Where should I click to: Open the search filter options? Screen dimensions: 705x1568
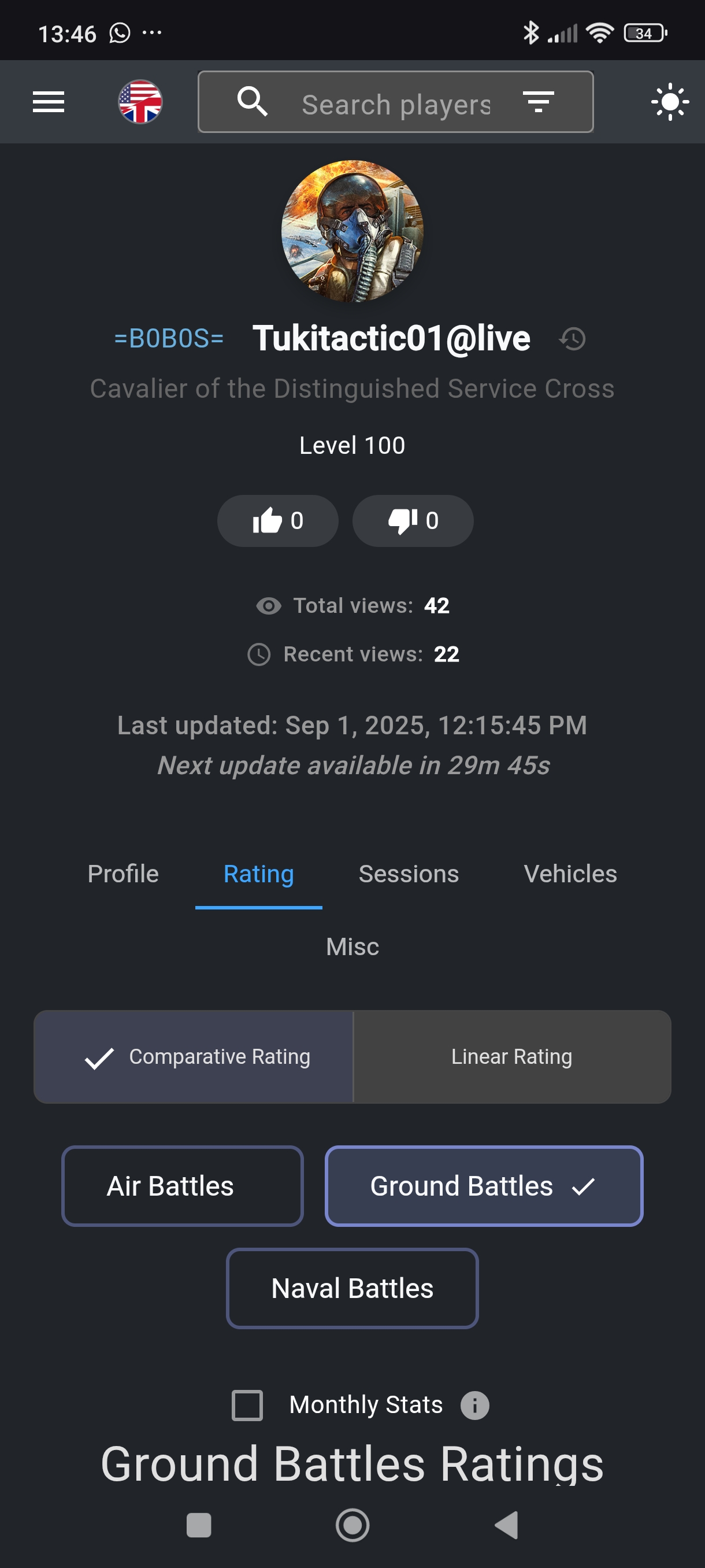tap(539, 102)
